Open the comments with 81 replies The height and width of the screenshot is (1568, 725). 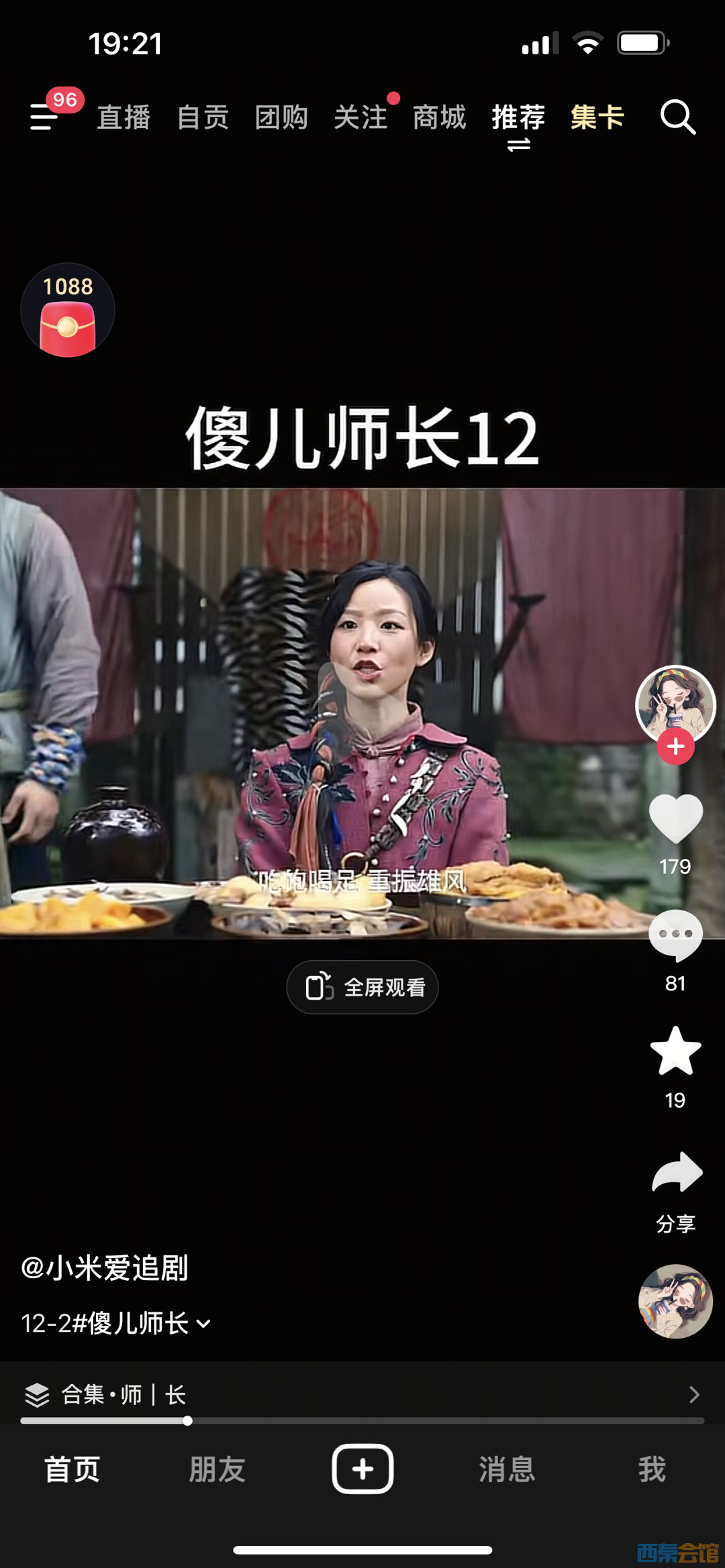675,935
